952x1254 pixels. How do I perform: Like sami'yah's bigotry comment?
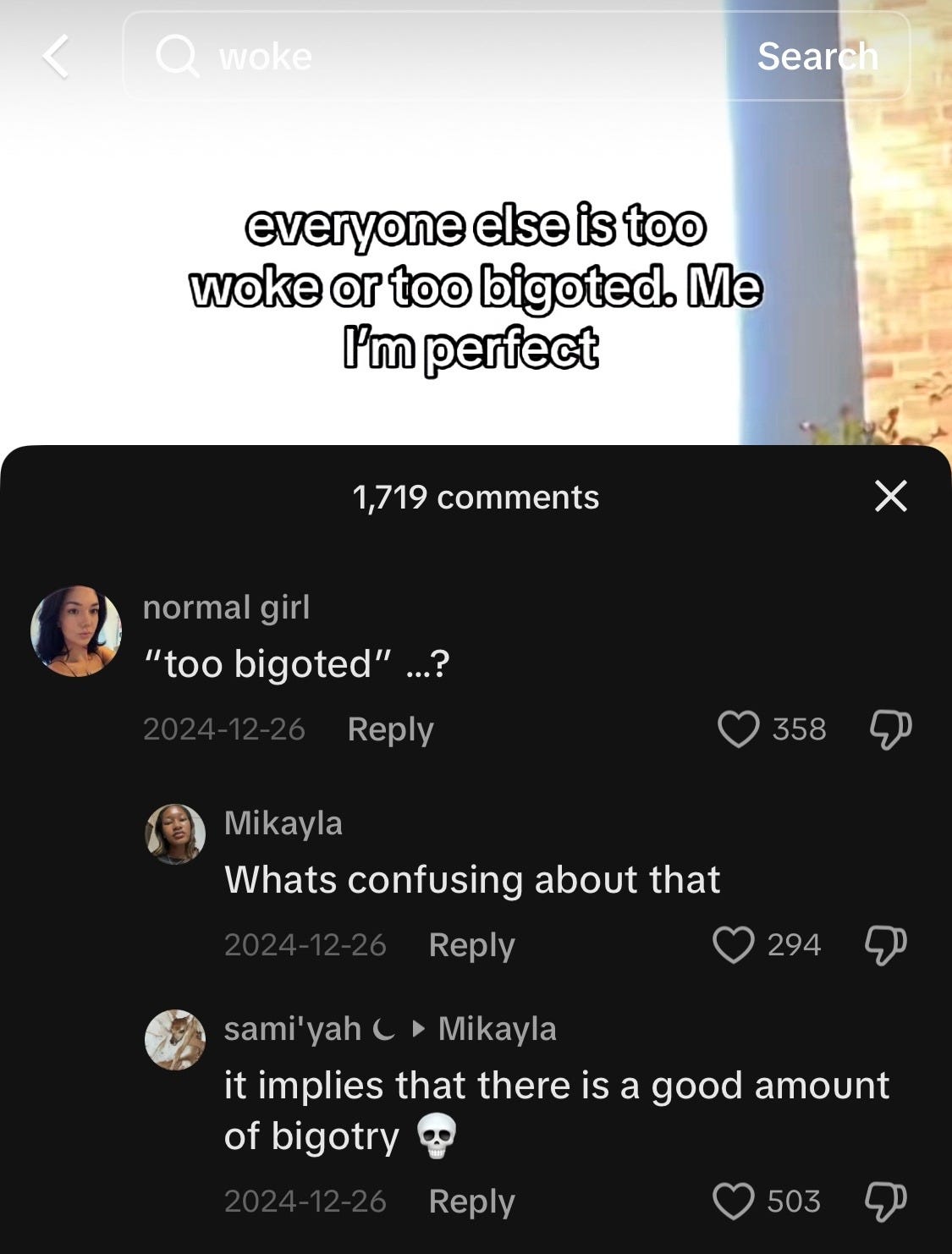pyautogui.click(x=734, y=1202)
